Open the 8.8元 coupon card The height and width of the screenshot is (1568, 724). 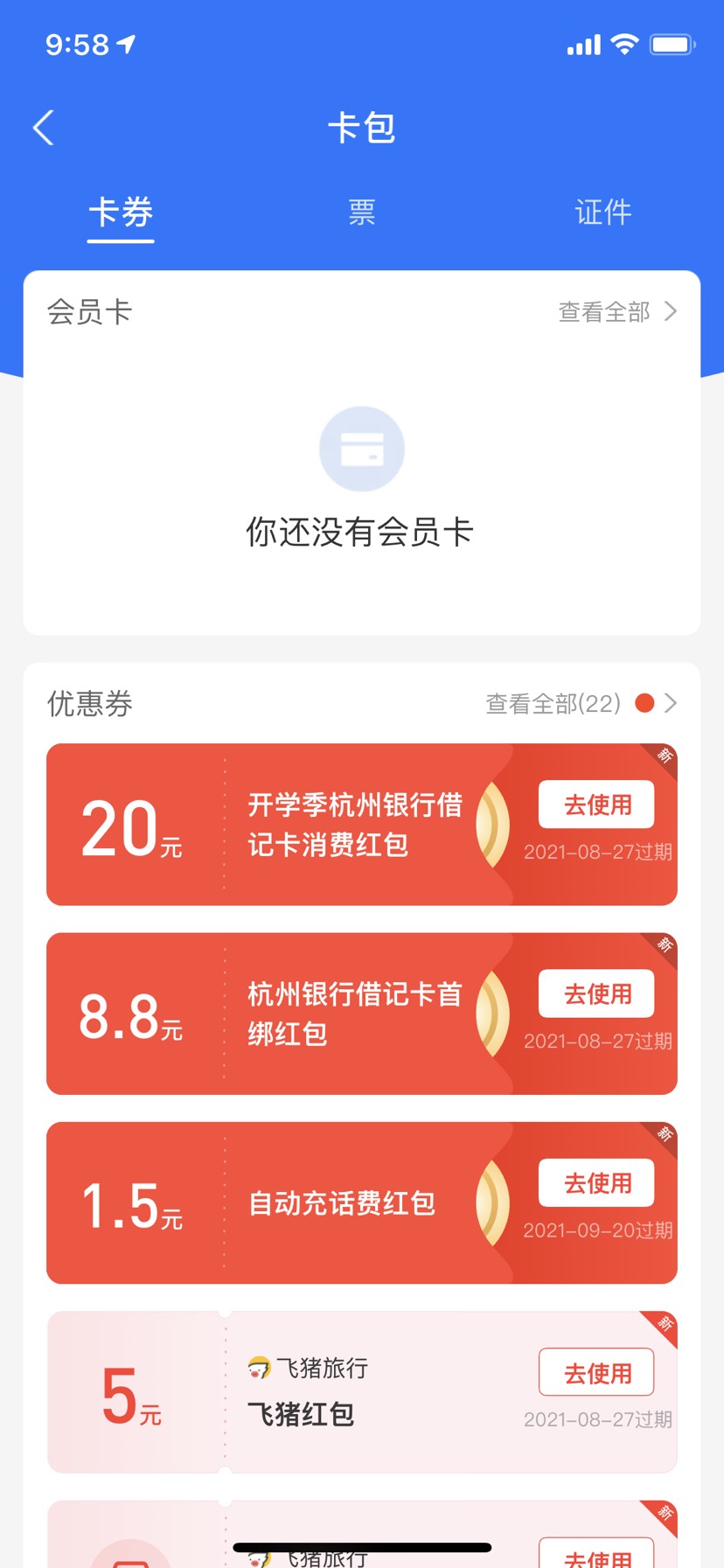click(362, 1014)
